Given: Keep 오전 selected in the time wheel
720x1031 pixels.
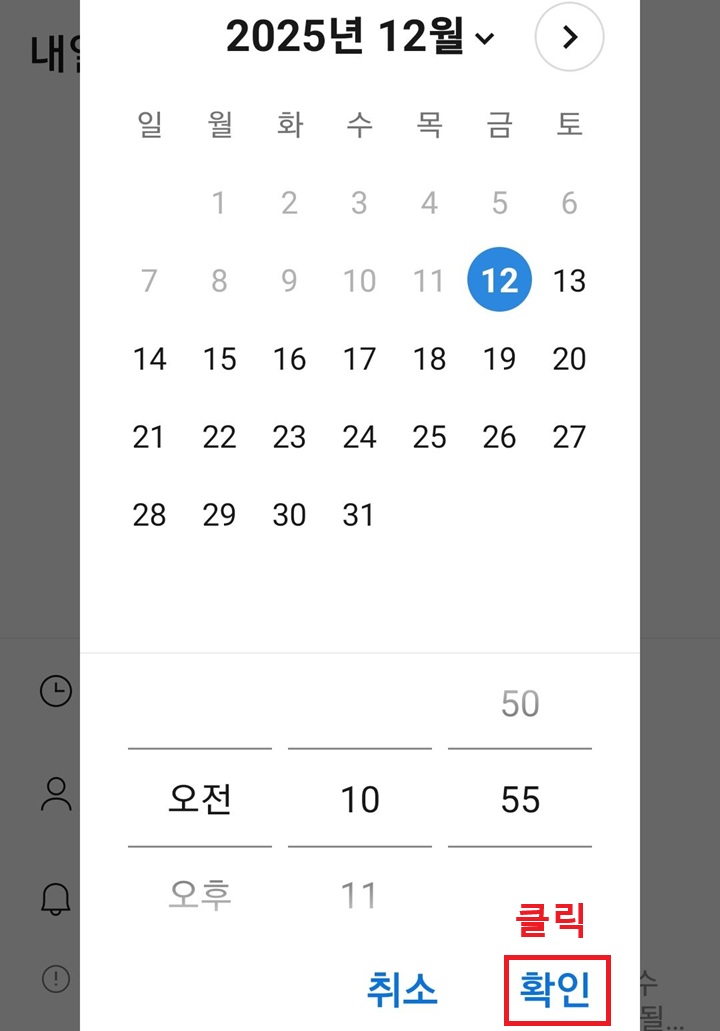Looking at the screenshot, I should 199,798.
